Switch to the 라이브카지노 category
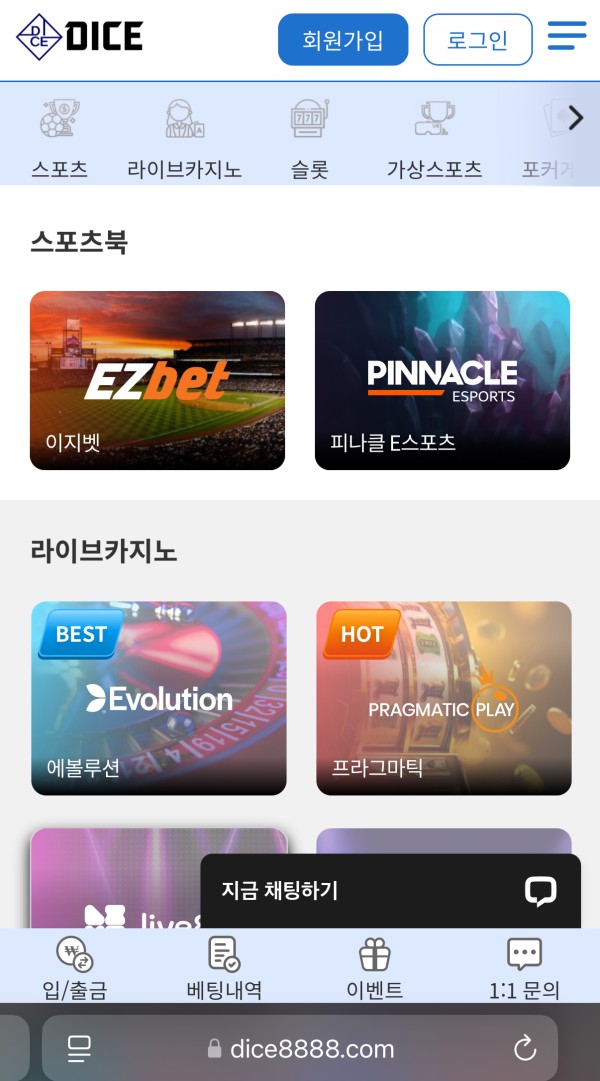Image resolution: width=600 pixels, height=1081 pixels. pyautogui.click(x=184, y=139)
